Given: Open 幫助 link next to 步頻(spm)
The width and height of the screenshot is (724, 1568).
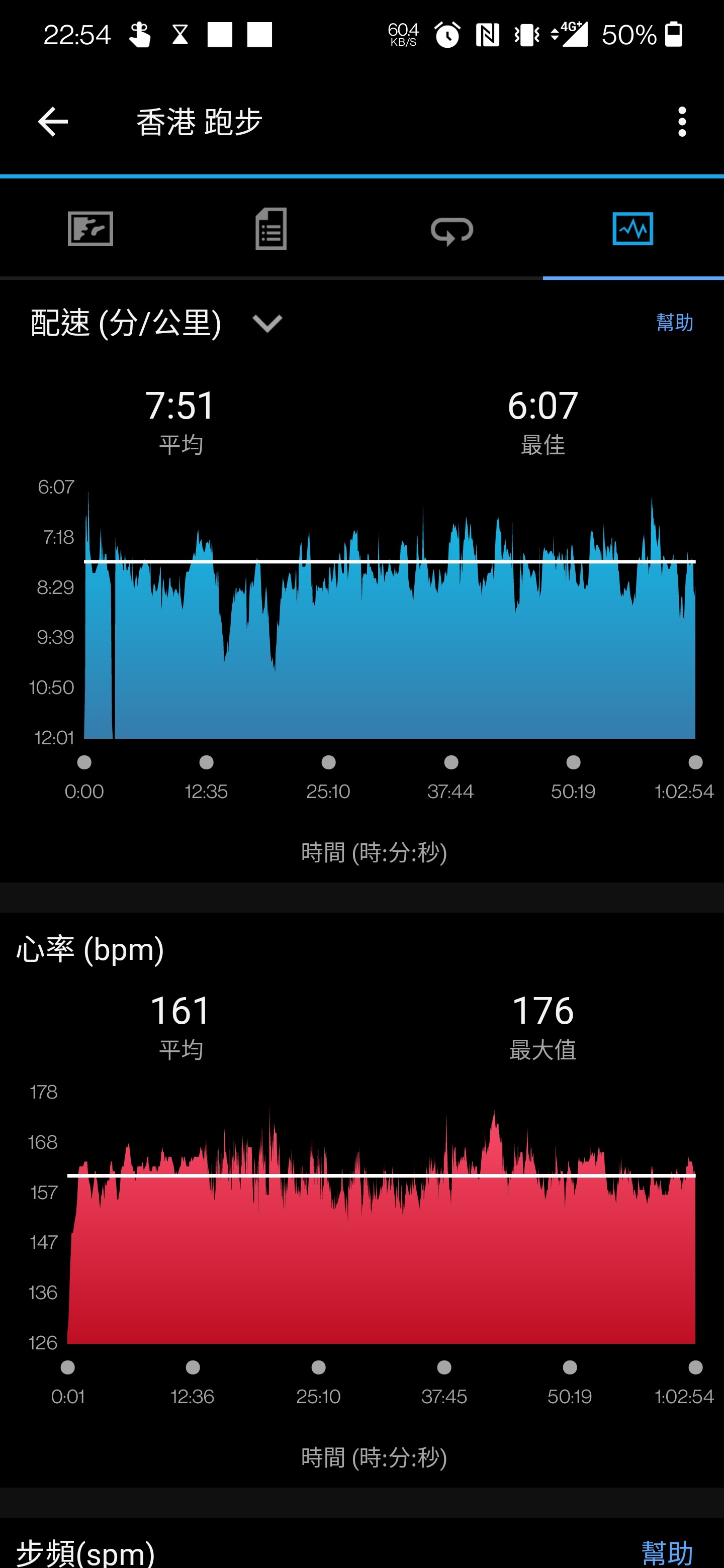Looking at the screenshot, I should [667, 1553].
